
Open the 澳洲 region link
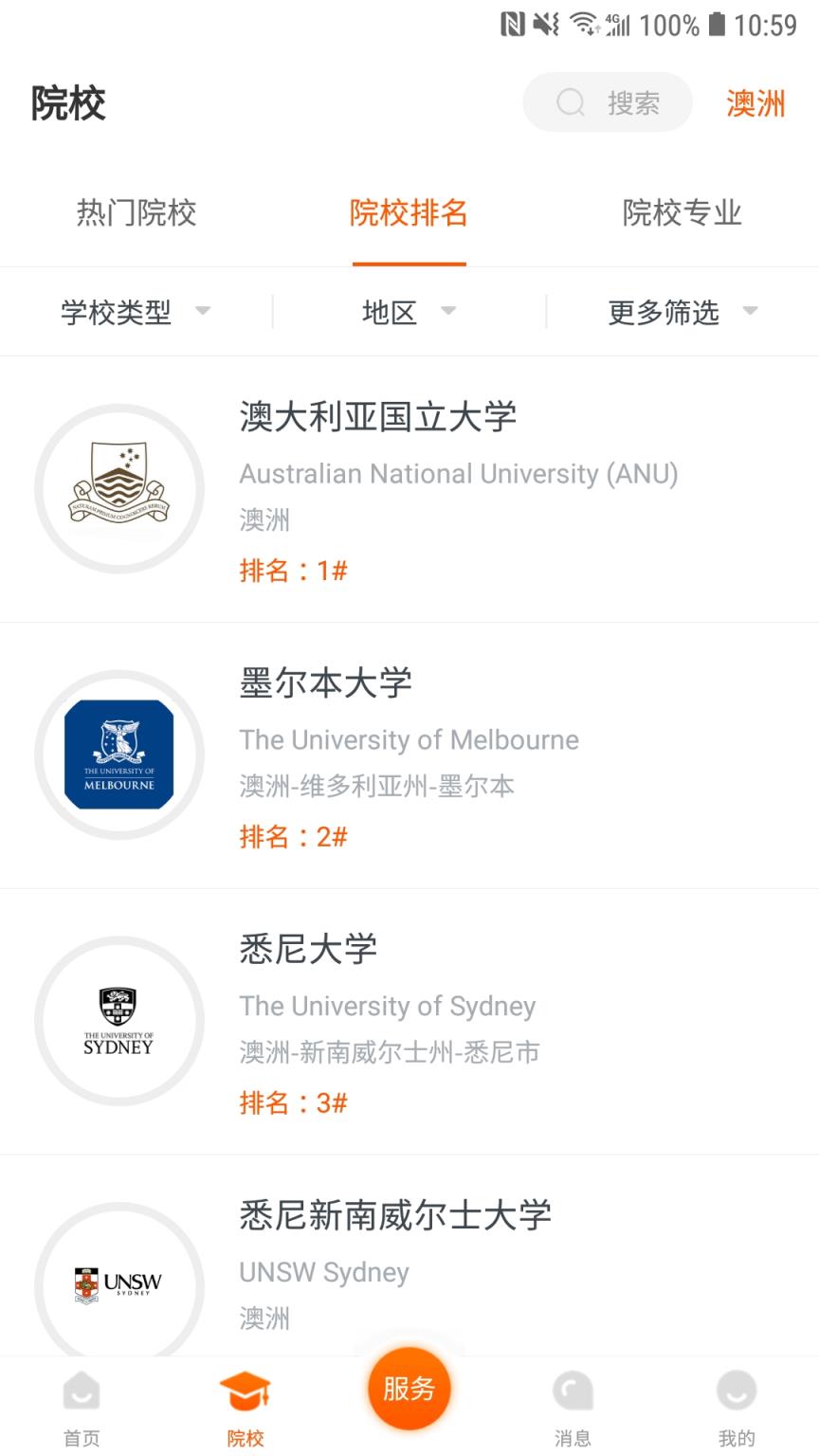(x=755, y=102)
